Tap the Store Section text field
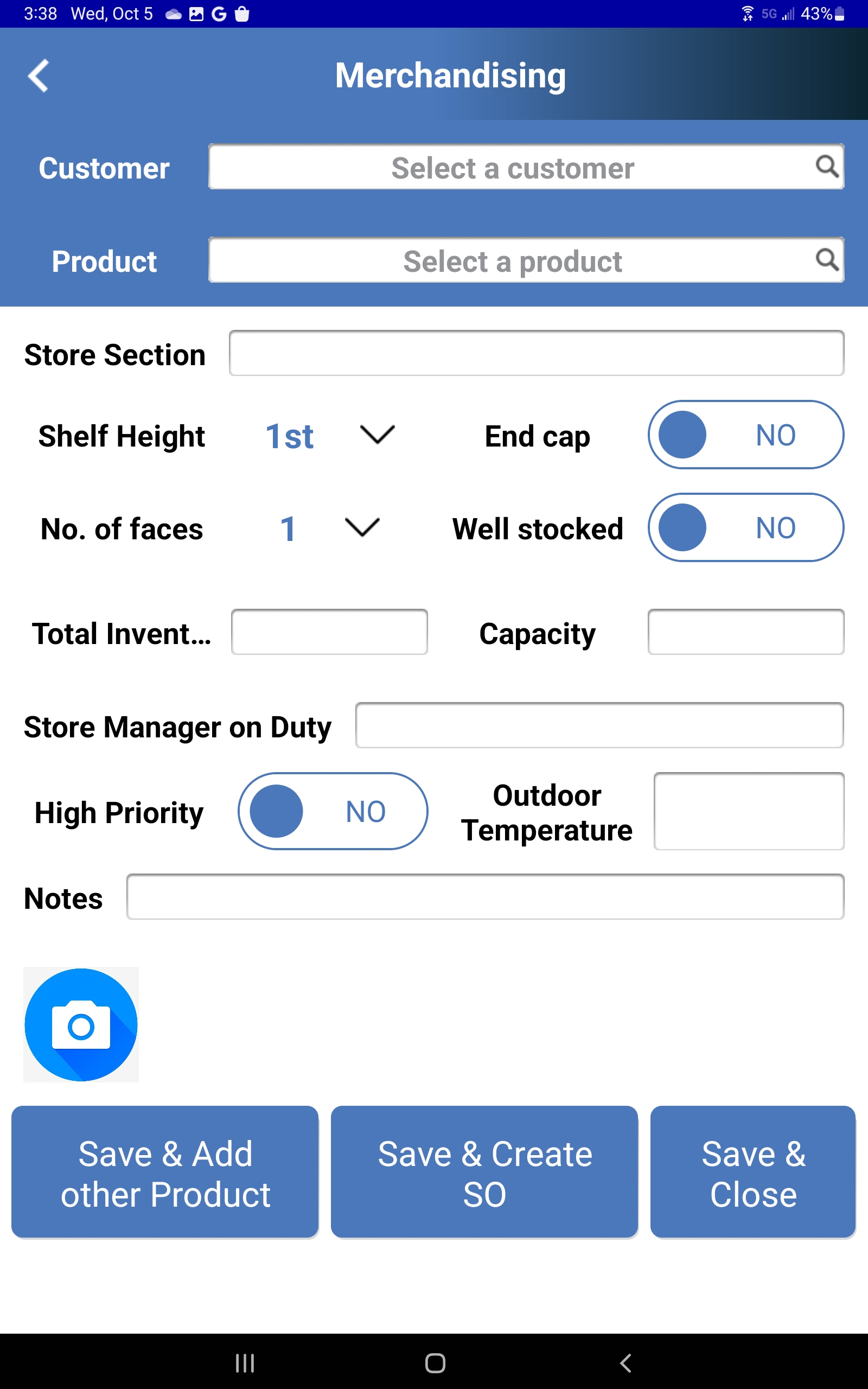 click(535, 353)
